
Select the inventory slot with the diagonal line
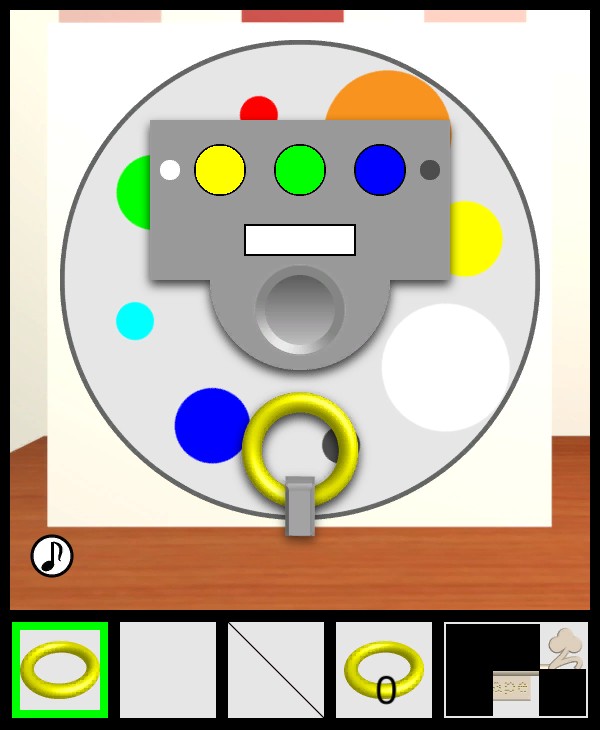coord(276,670)
